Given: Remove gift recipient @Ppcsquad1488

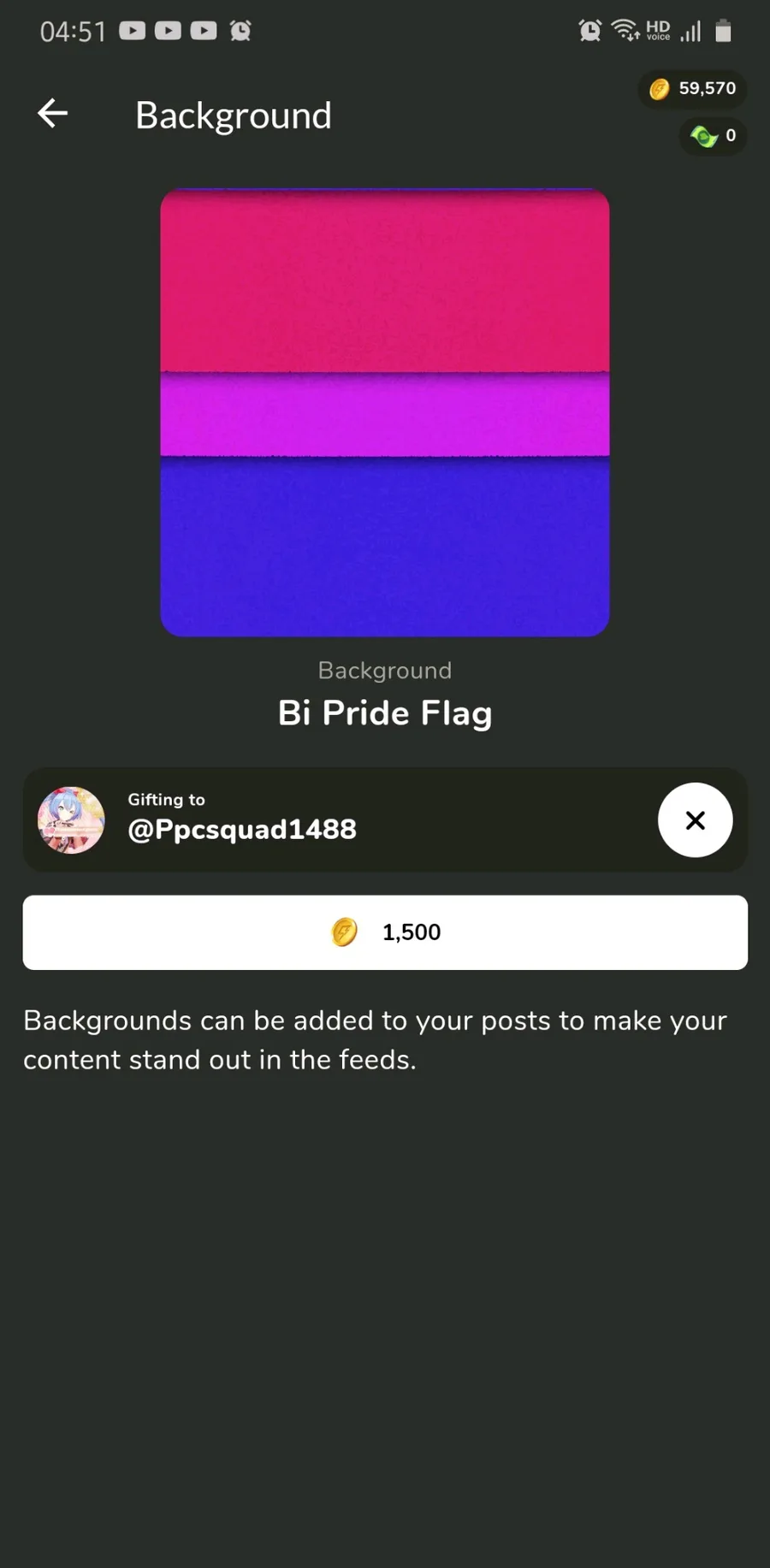Looking at the screenshot, I should [x=695, y=820].
